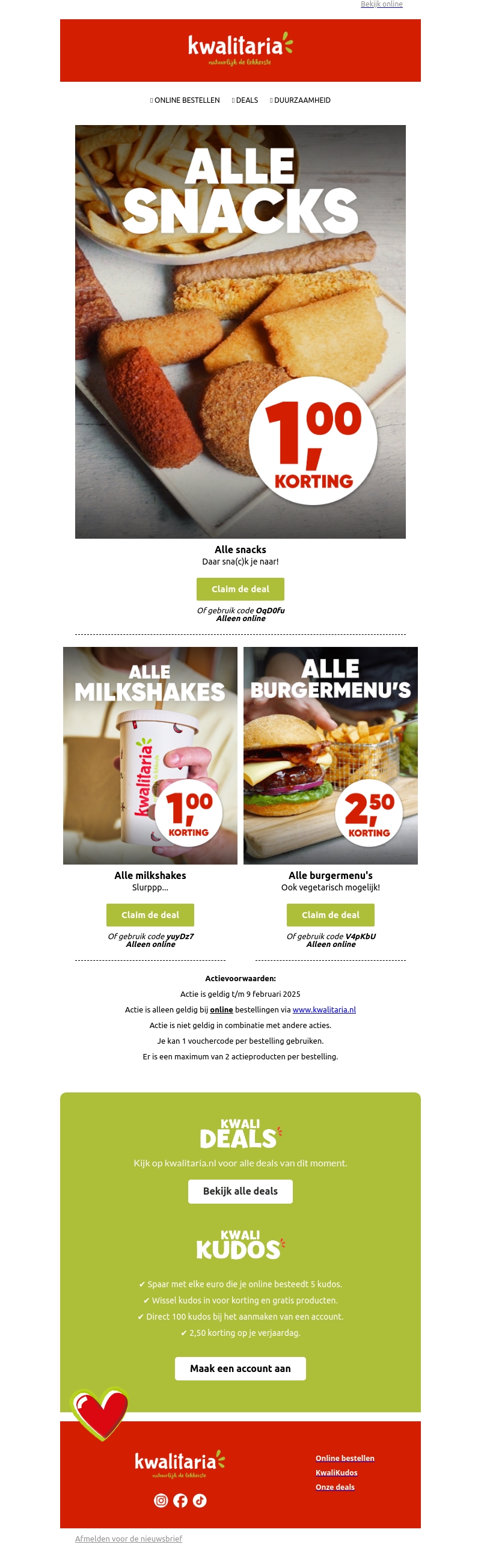The height and width of the screenshot is (1568, 481).
Task: Tap the 'Bekijk alle deals' button
Action: click(x=240, y=1190)
